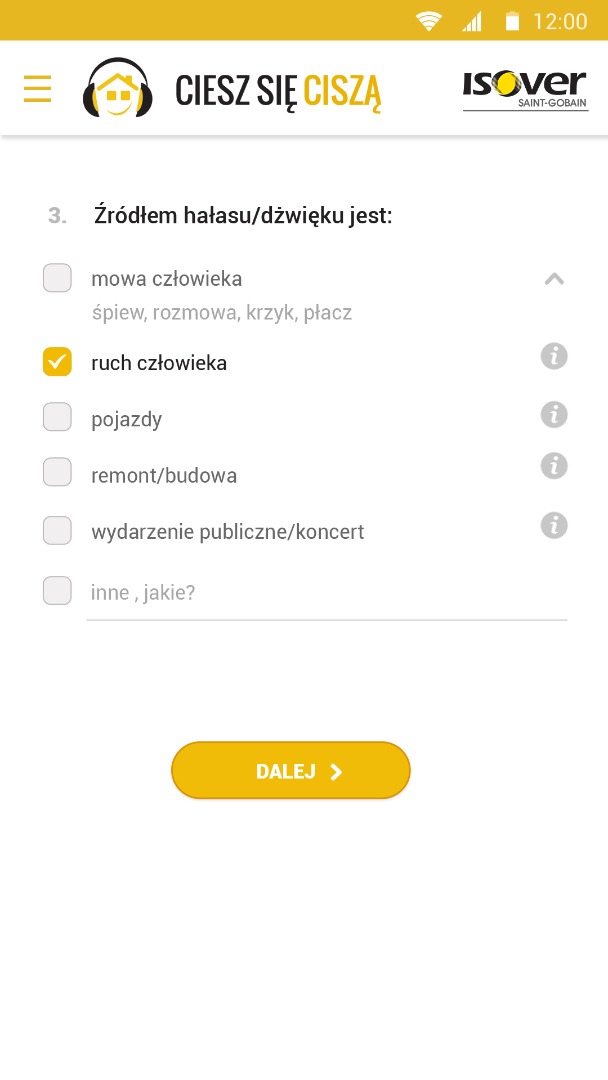
Task: Tick the 'remont/budowa' checkbox
Action: [57, 472]
